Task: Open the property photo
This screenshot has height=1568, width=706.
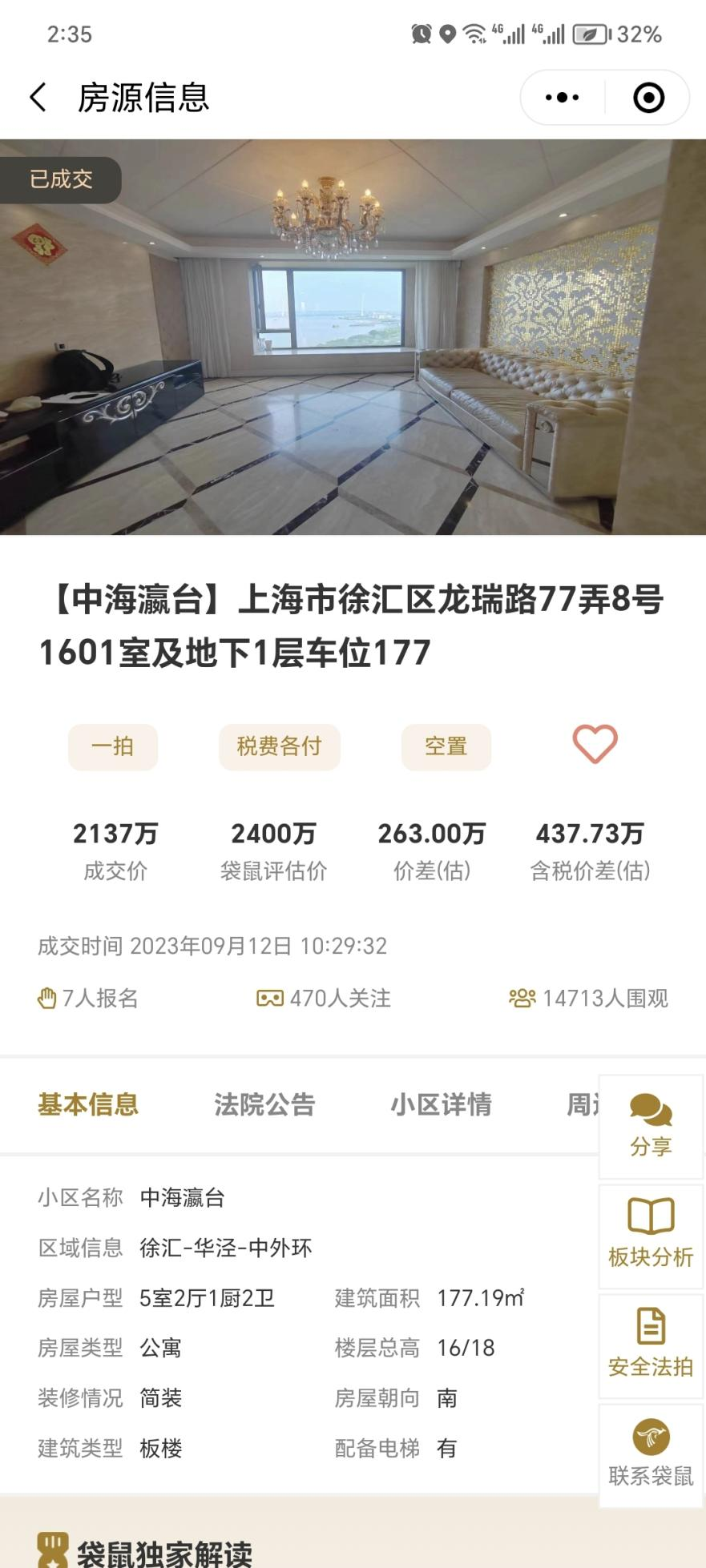Action: 353,336
